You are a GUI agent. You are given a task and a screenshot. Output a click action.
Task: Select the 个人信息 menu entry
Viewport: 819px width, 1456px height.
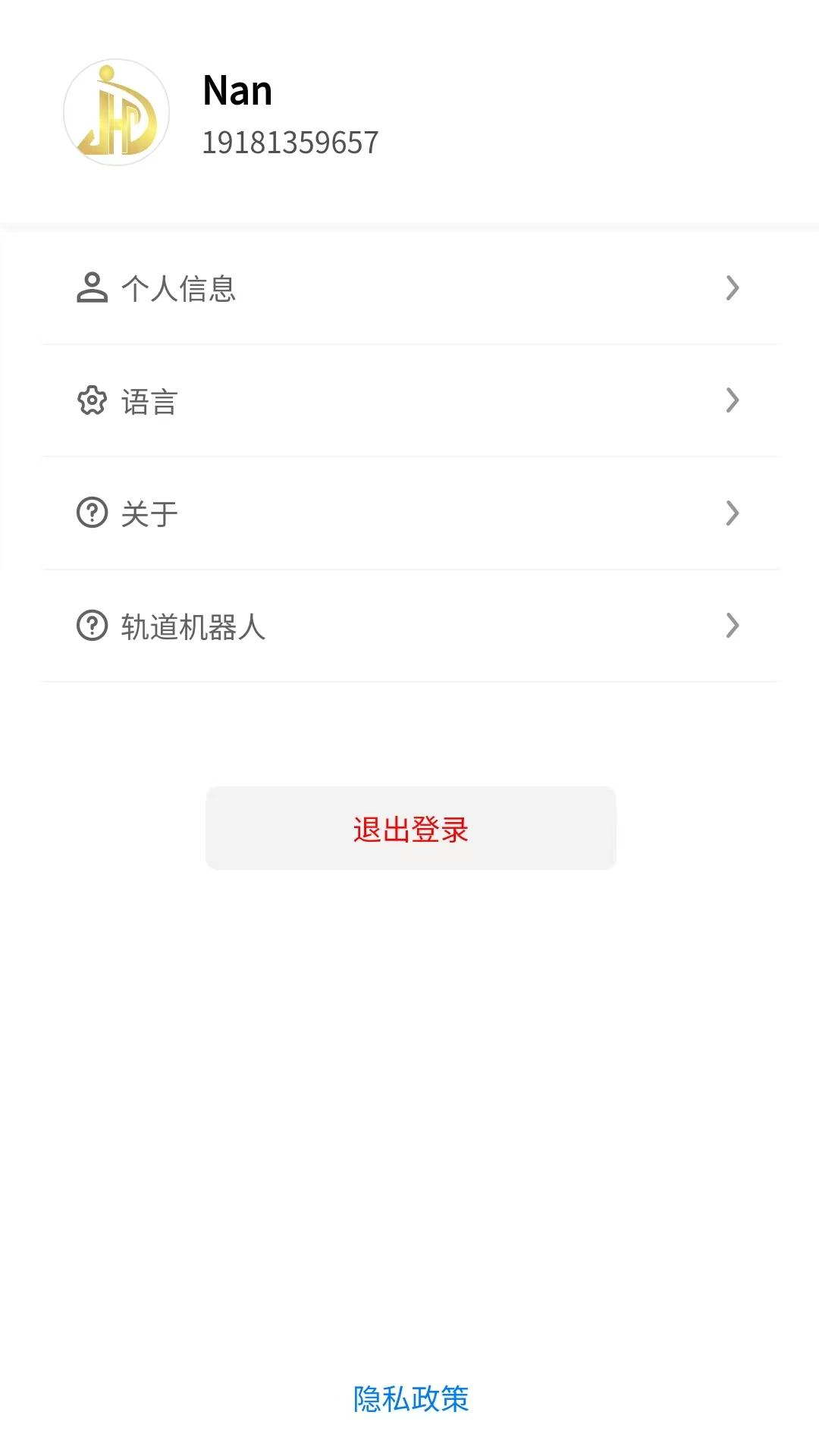pos(179,288)
